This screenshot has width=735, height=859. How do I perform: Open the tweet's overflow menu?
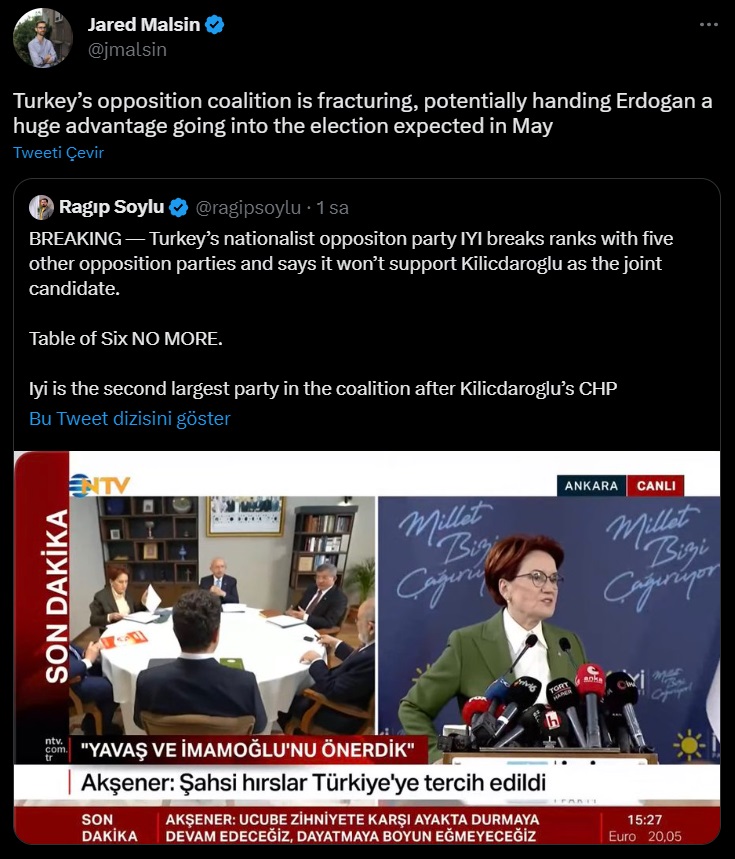click(x=708, y=24)
